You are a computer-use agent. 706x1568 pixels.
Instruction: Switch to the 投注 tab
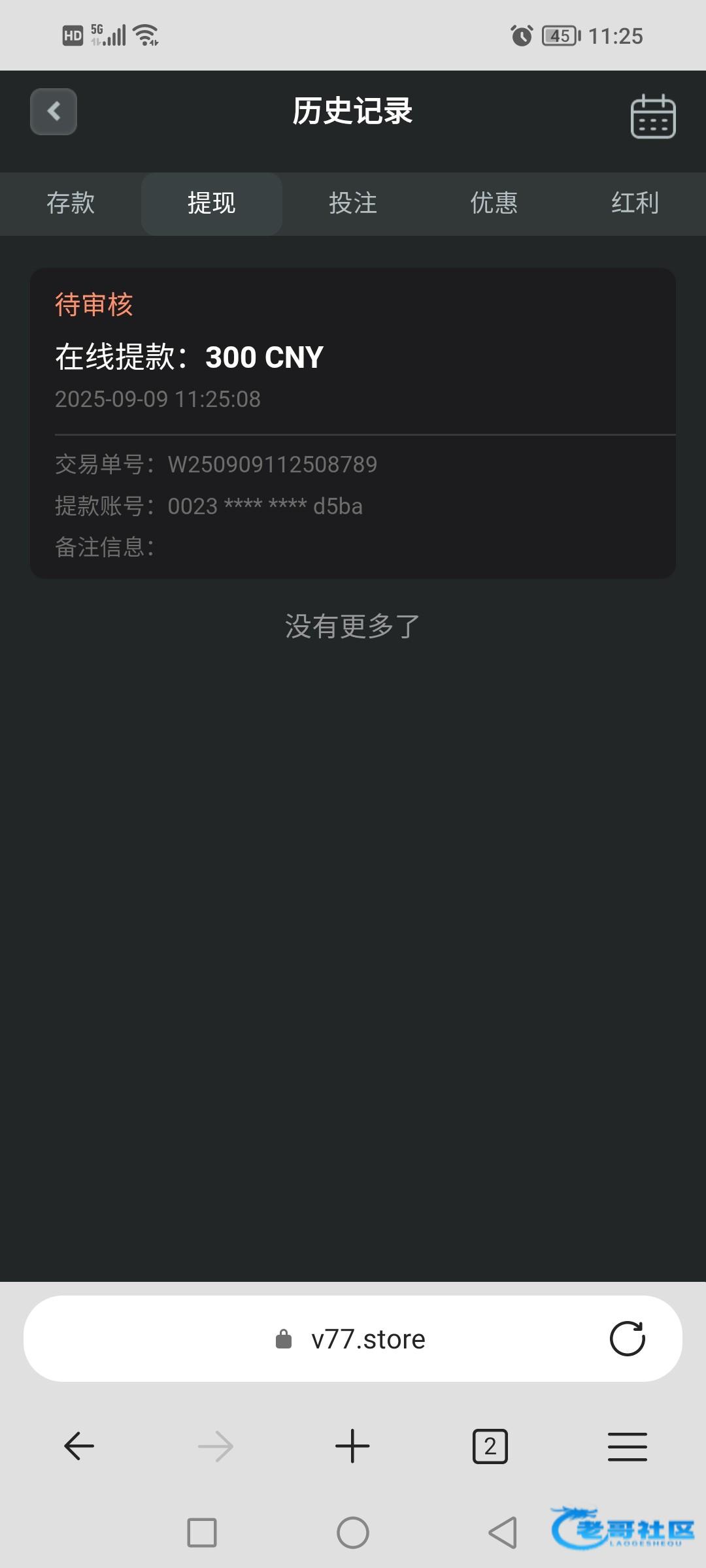(x=353, y=204)
